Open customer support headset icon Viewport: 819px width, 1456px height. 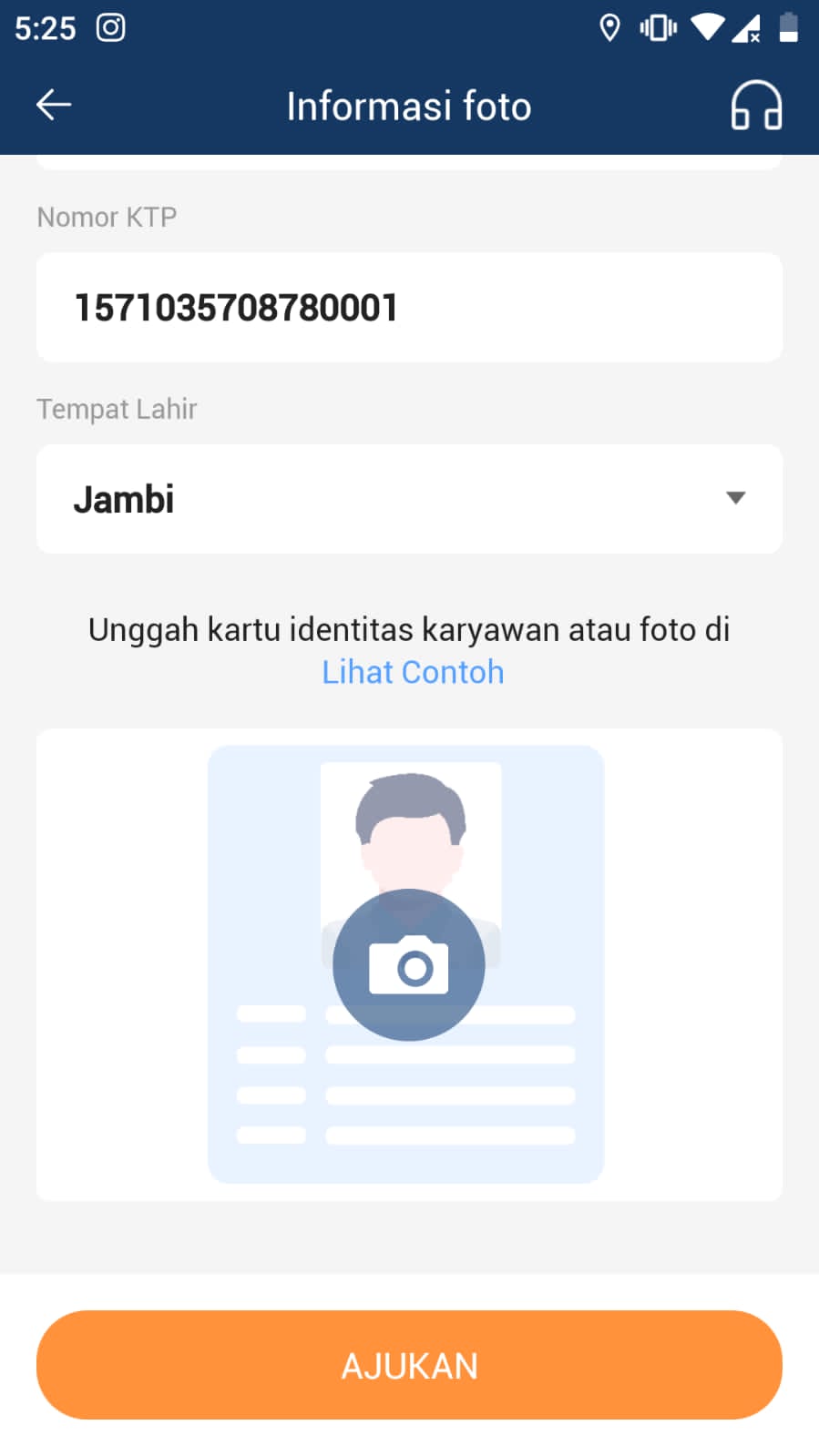point(756,106)
